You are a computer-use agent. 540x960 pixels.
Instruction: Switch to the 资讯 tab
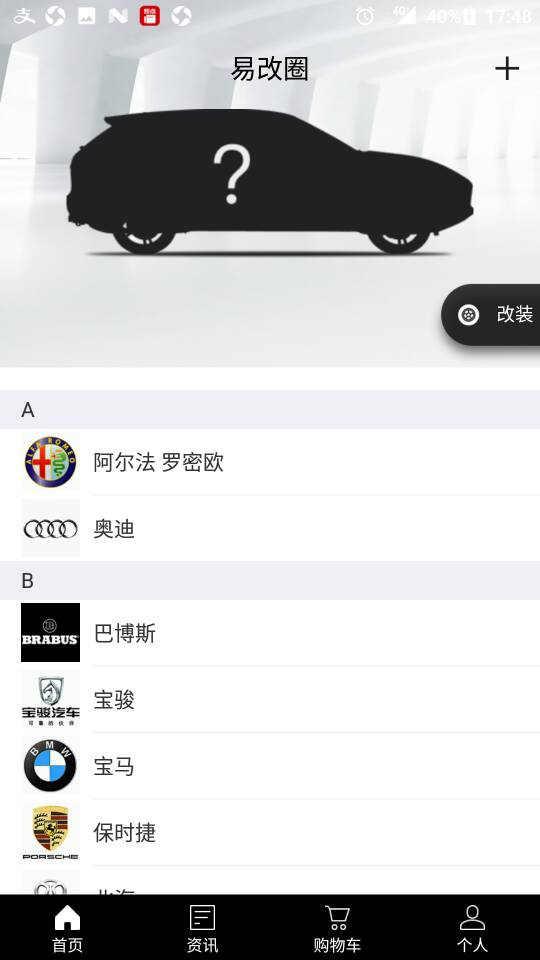[x=202, y=928]
